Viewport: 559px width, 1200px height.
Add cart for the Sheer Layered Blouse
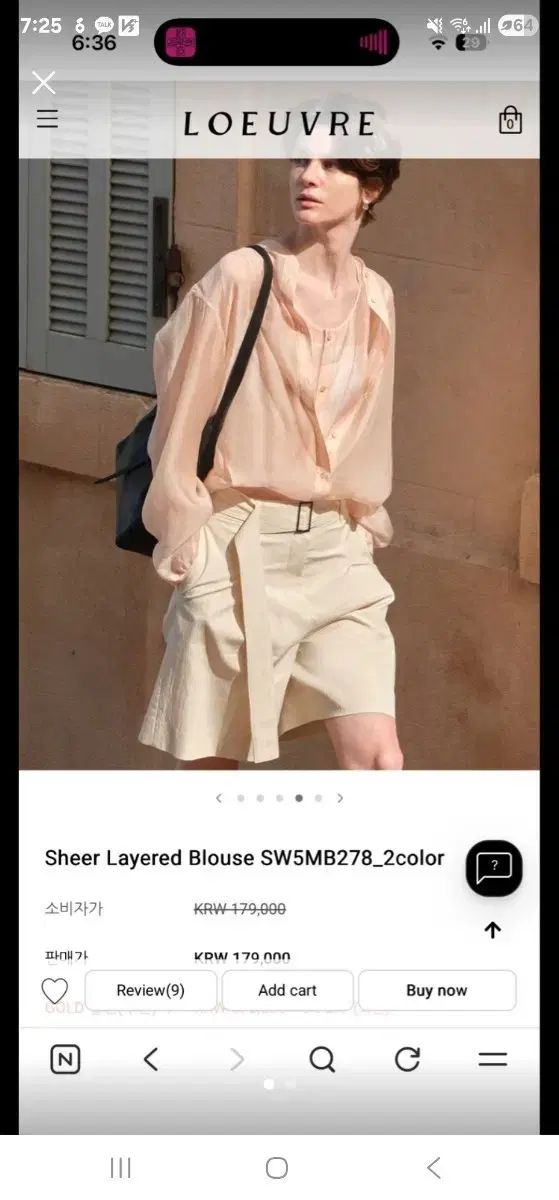coord(287,990)
